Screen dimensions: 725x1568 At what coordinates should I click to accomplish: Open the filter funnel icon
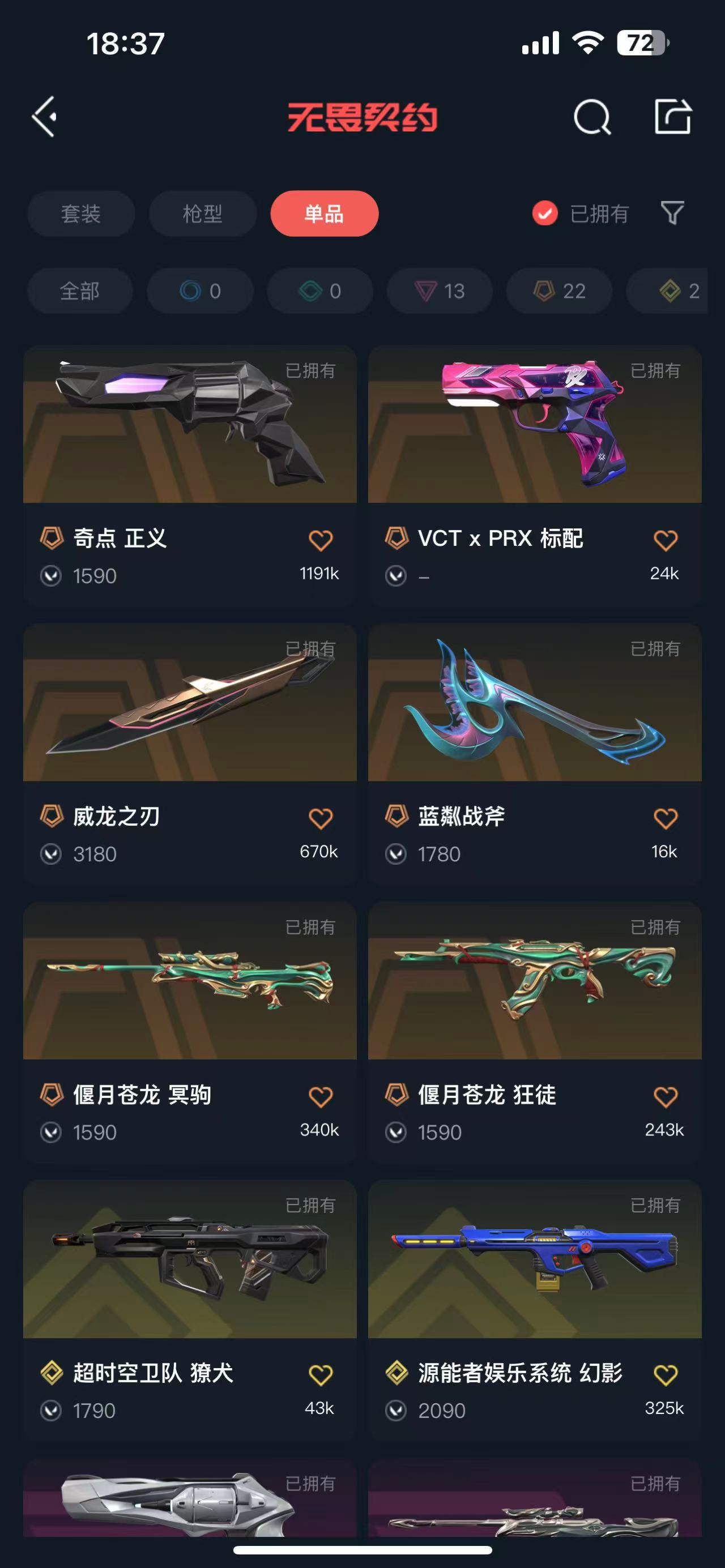(x=672, y=213)
